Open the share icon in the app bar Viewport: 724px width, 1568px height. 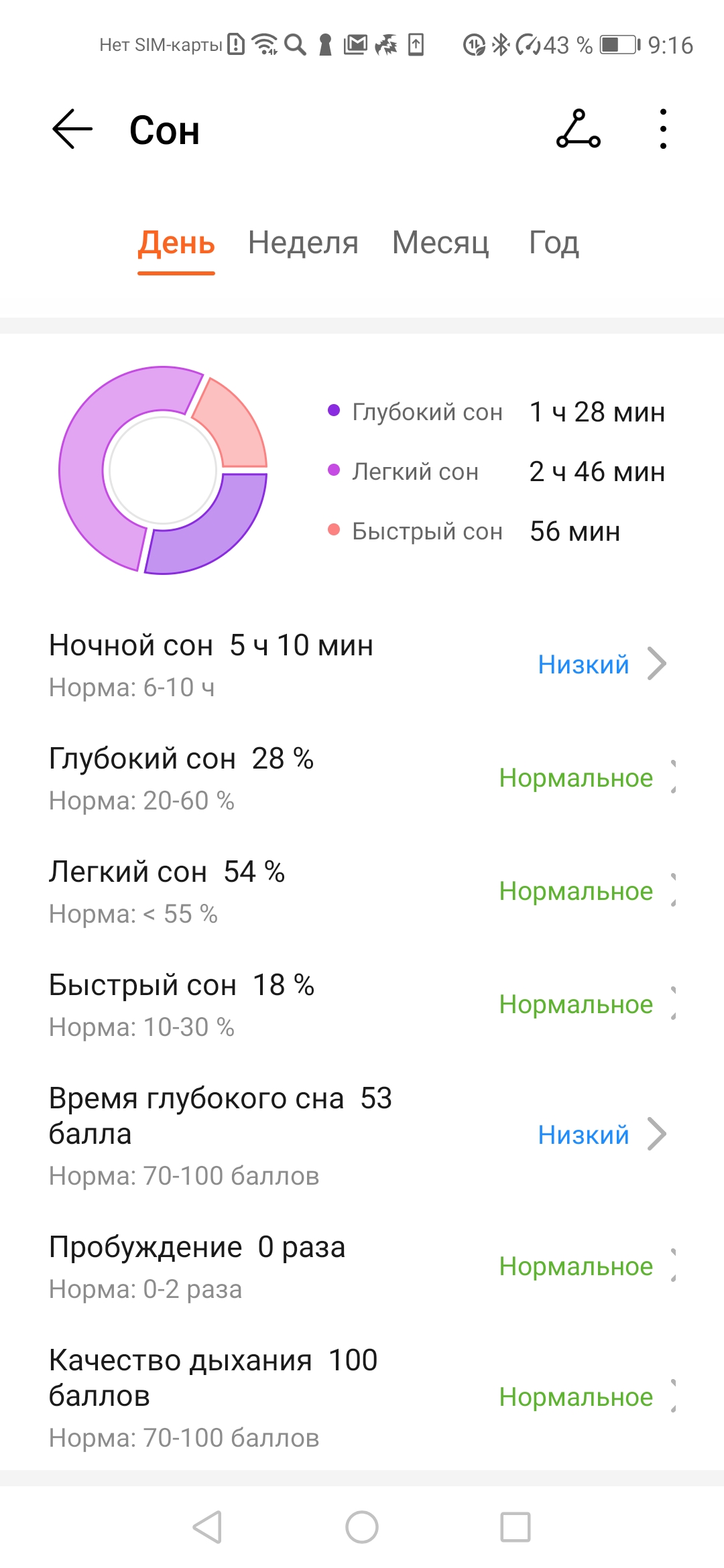[578, 129]
